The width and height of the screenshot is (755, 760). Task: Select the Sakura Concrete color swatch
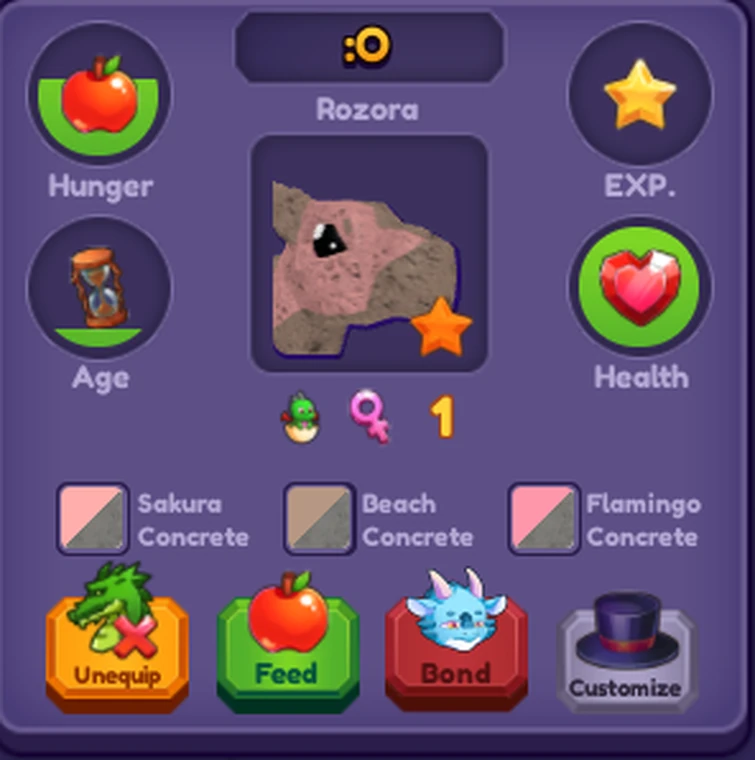click(93, 519)
